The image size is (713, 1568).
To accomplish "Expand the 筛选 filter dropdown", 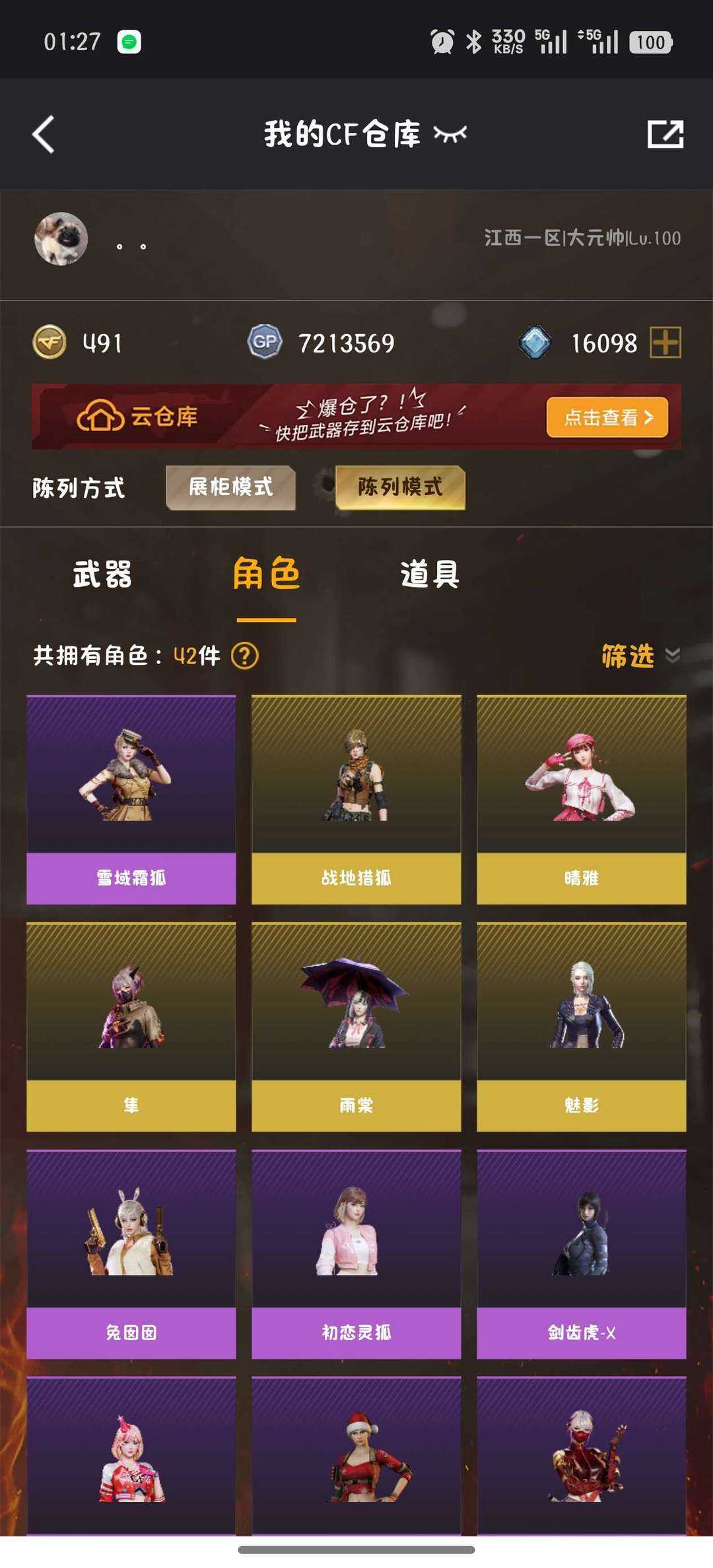I will (640, 656).
